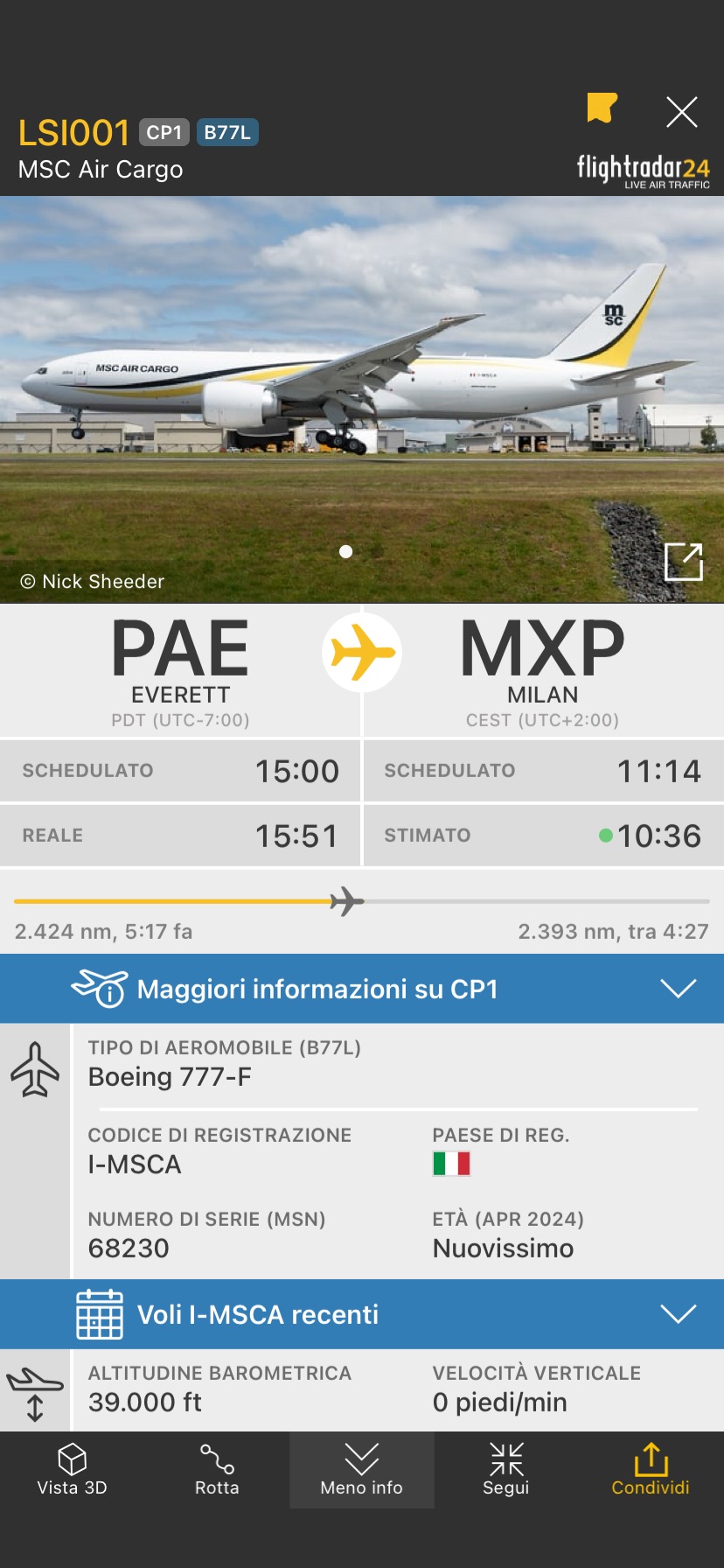Close the LSI001 flight details panel
The width and height of the screenshot is (724, 1568).
[681, 112]
